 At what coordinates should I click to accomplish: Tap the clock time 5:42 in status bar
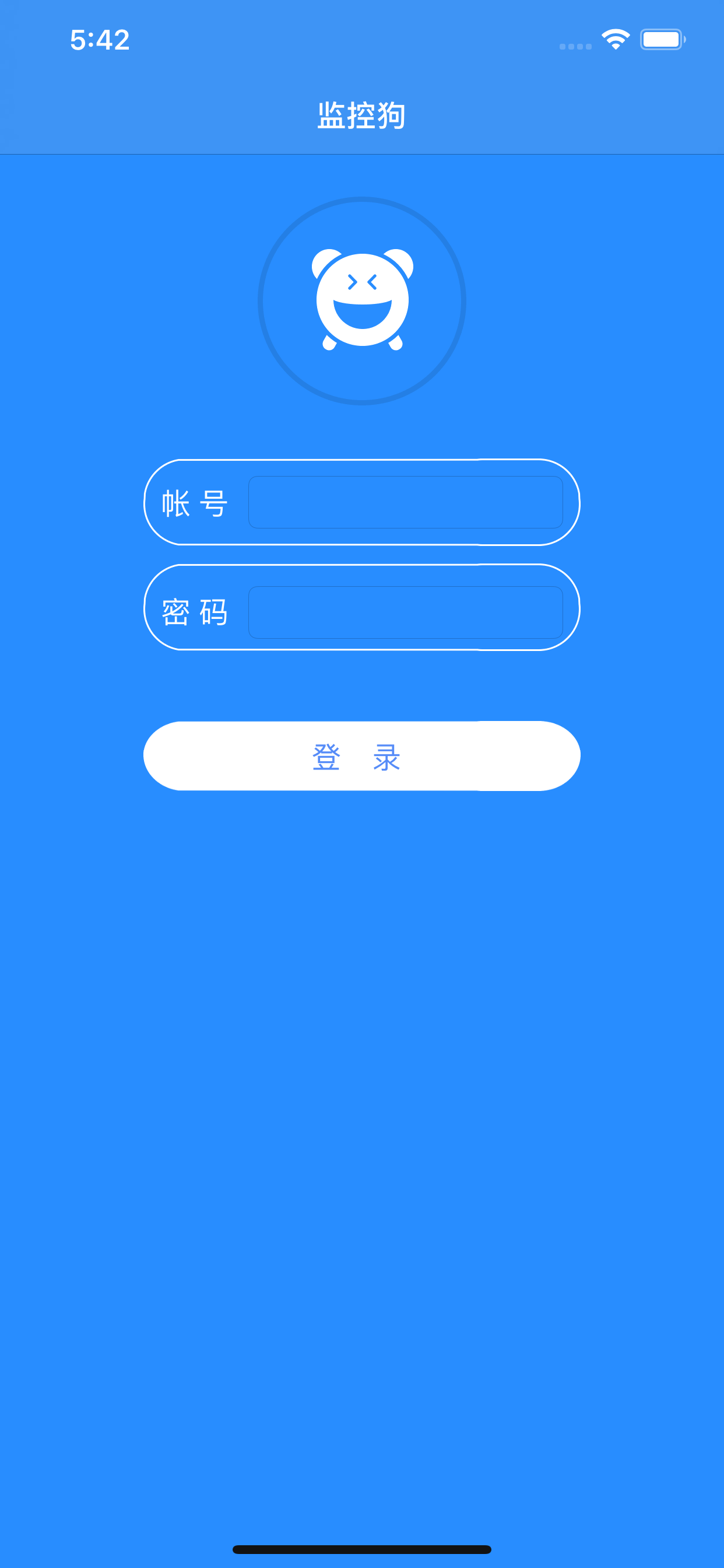coord(99,40)
